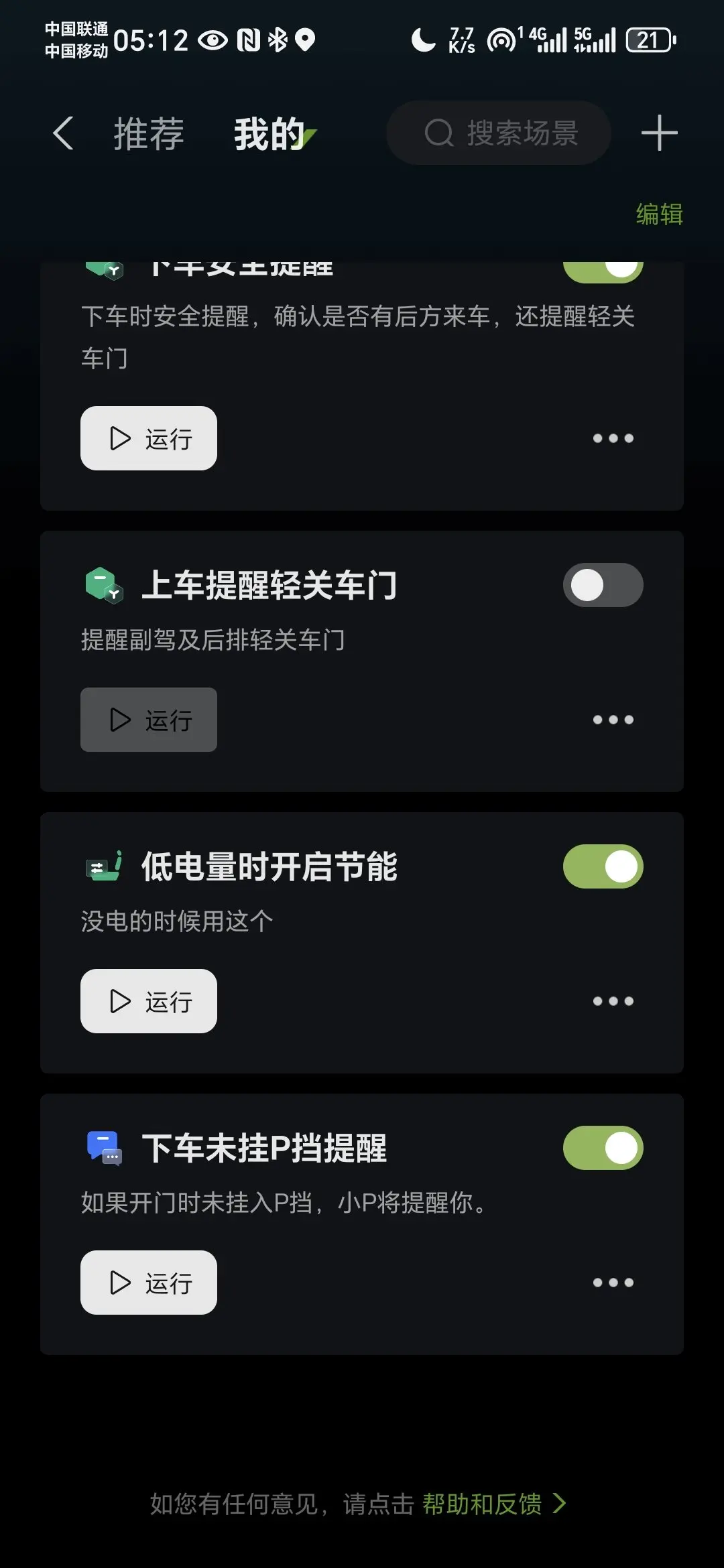The width and height of the screenshot is (724, 1568).
Task: Tap 编辑 to edit the scene list
Action: (659, 214)
